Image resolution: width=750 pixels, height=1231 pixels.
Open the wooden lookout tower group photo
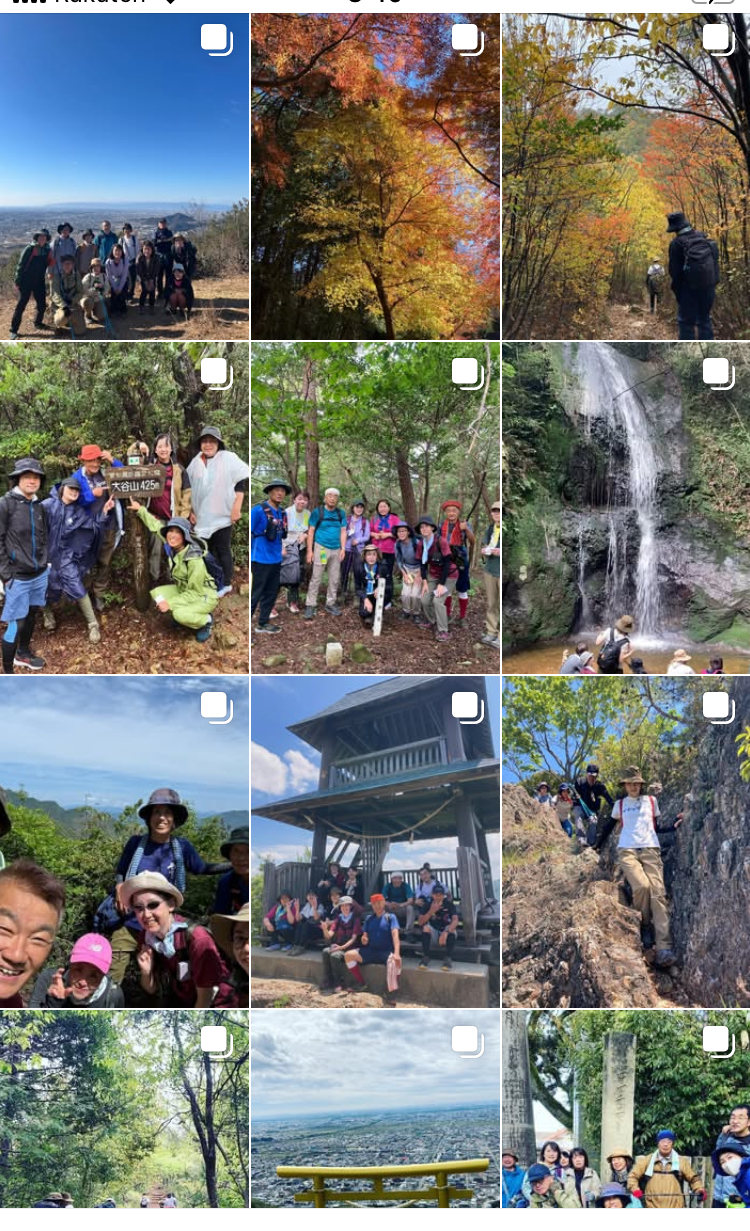tap(375, 842)
